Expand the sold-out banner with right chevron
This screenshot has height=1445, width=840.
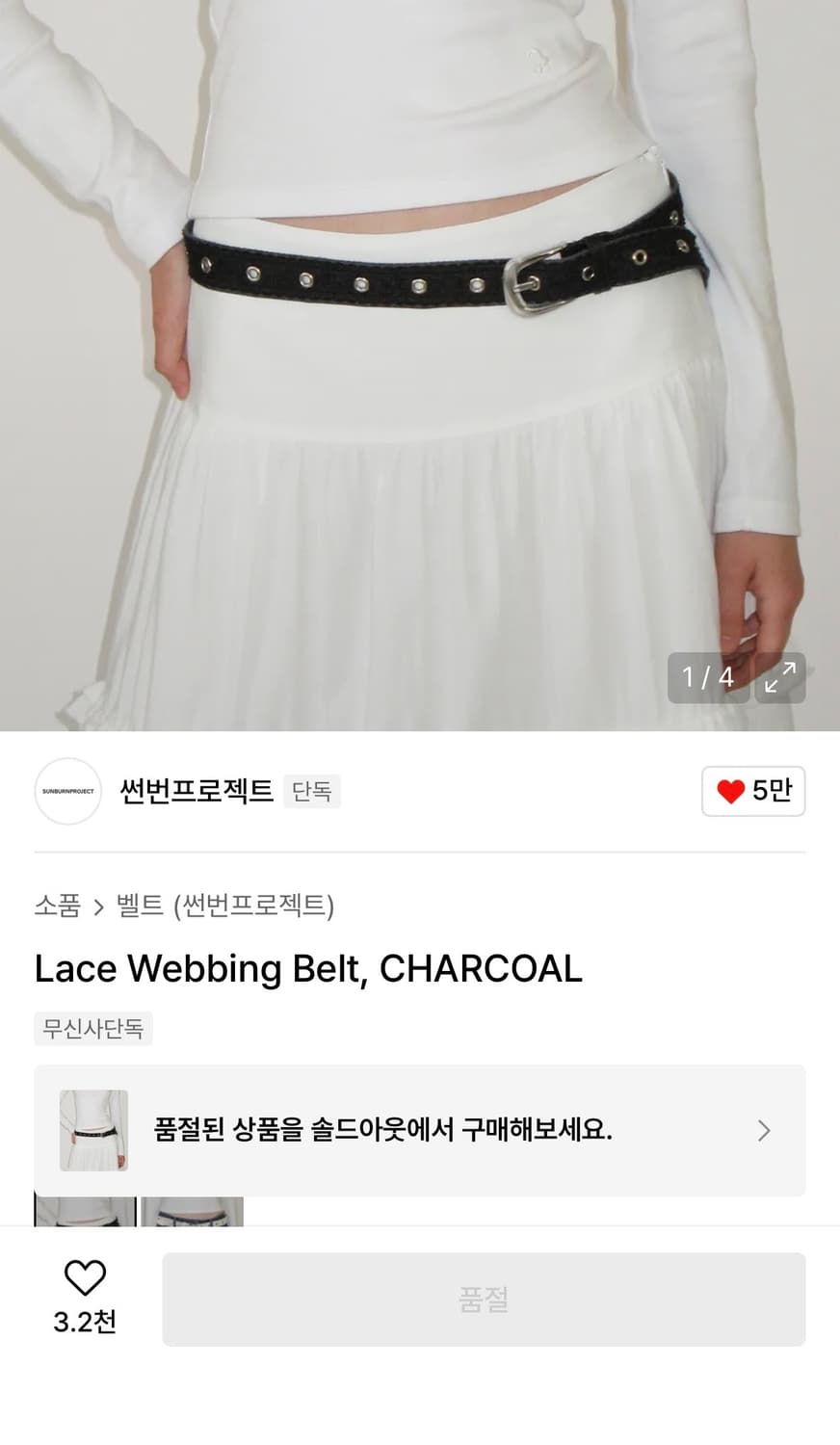pos(764,1130)
